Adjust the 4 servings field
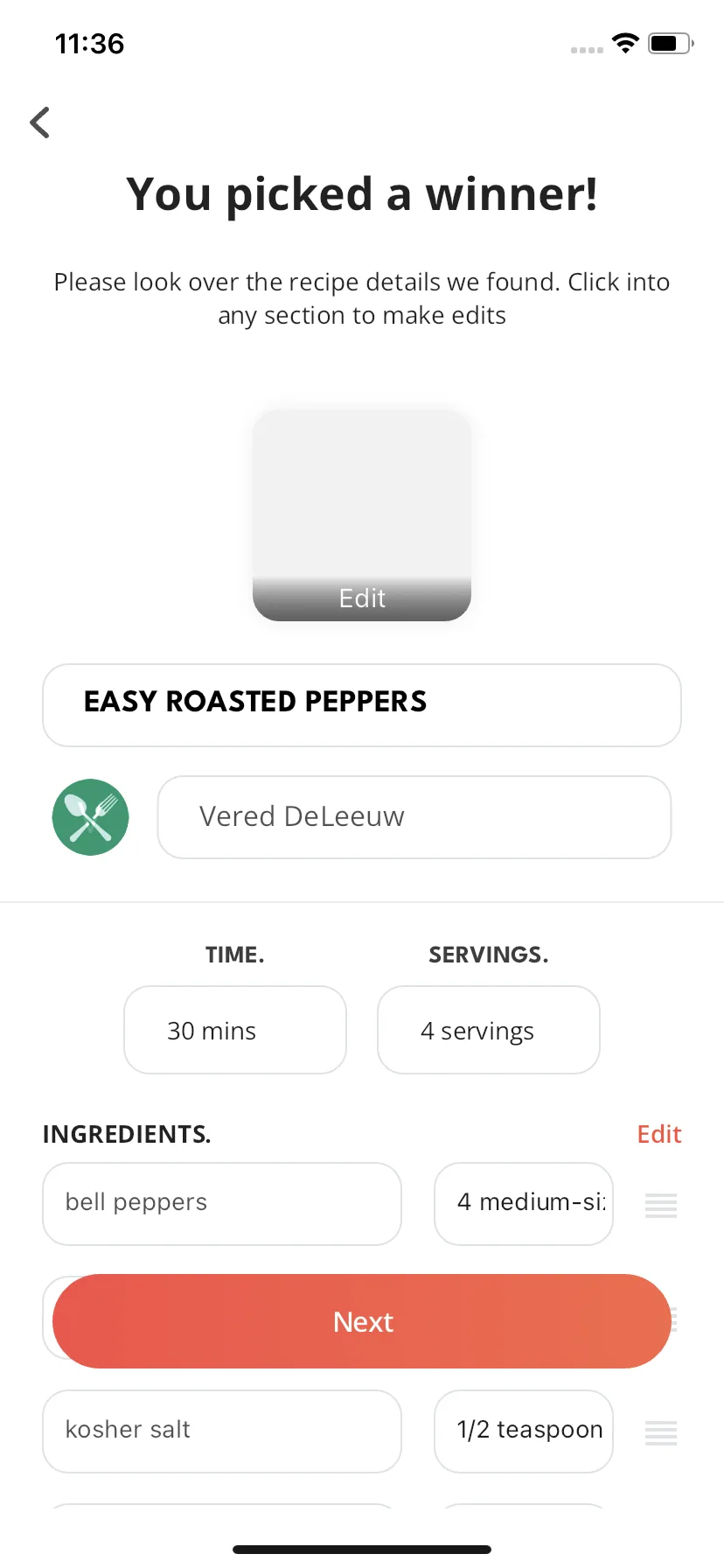Viewport: 724px width, 1568px height. [x=488, y=1030]
